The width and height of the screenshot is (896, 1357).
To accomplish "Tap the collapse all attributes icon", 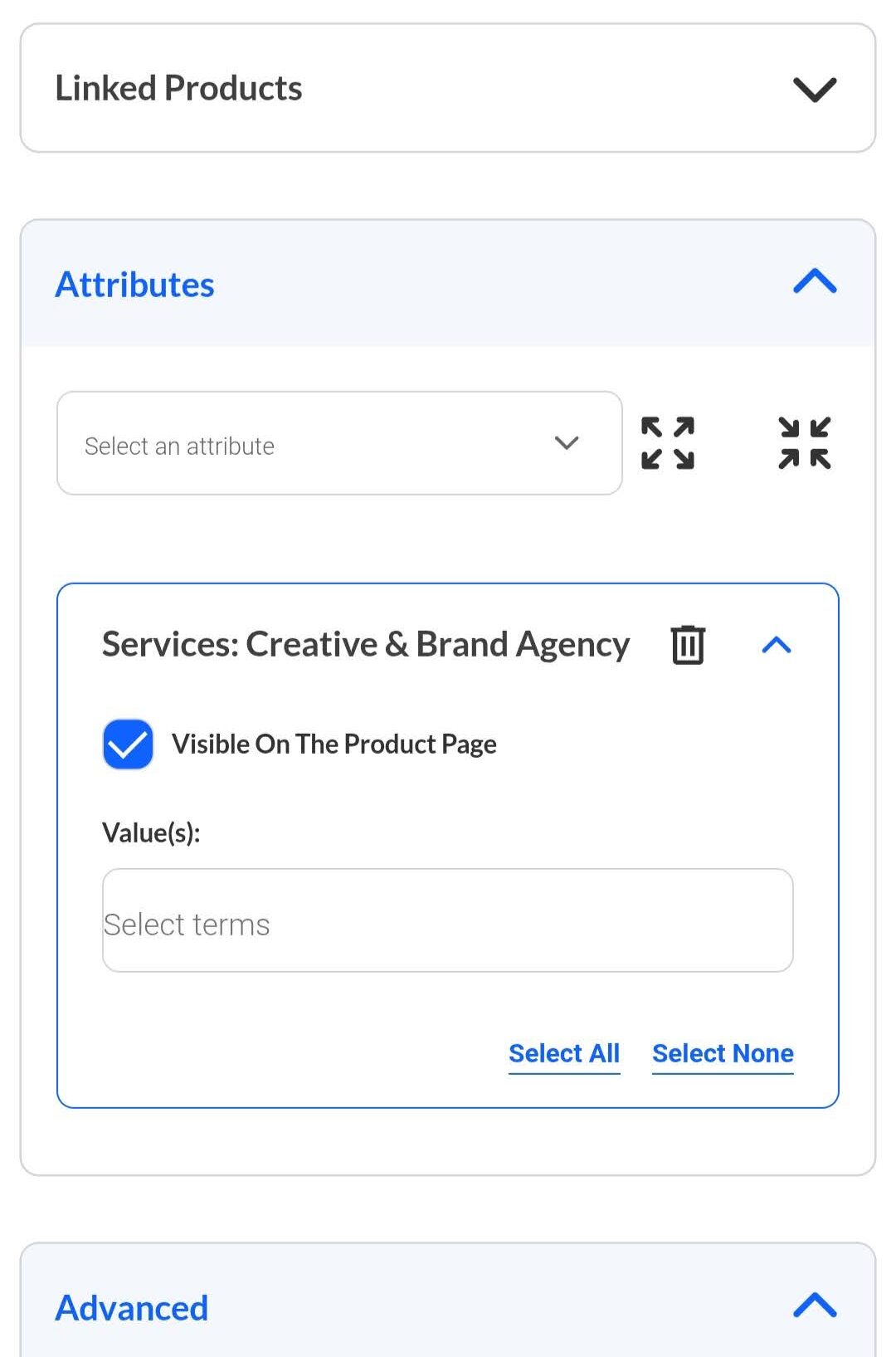I will 804,443.
